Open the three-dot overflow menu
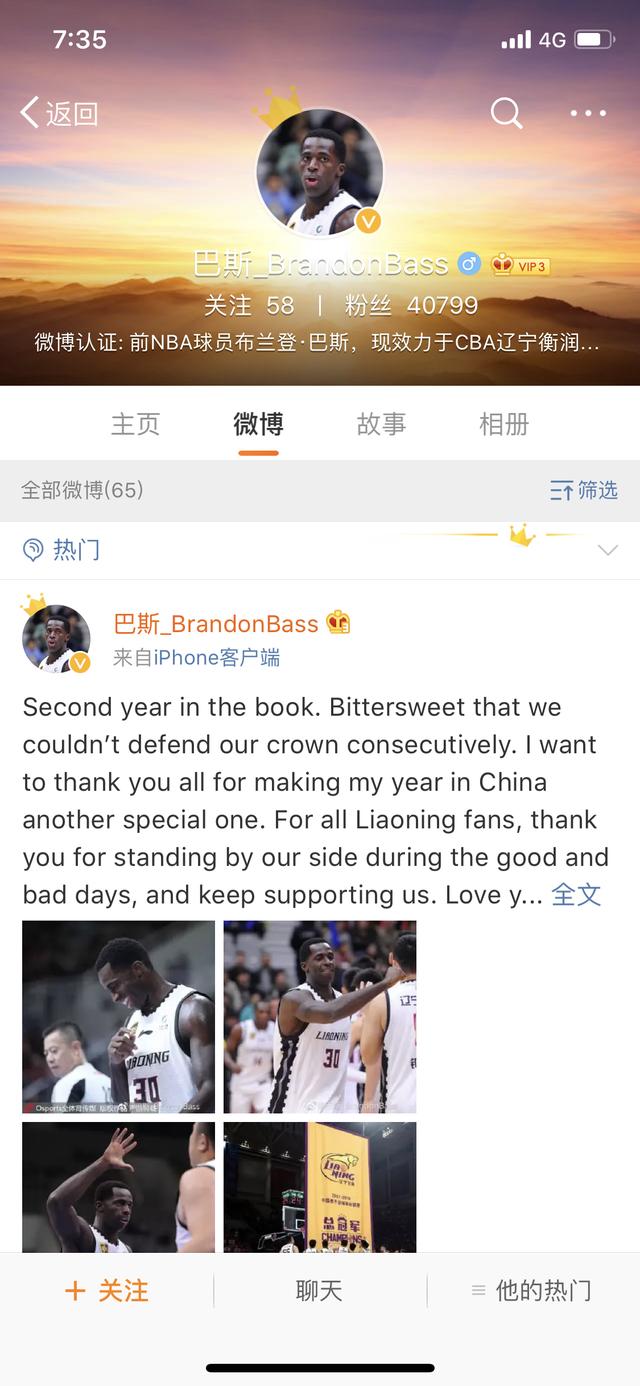Image resolution: width=640 pixels, height=1386 pixels. tap(588, 113)
